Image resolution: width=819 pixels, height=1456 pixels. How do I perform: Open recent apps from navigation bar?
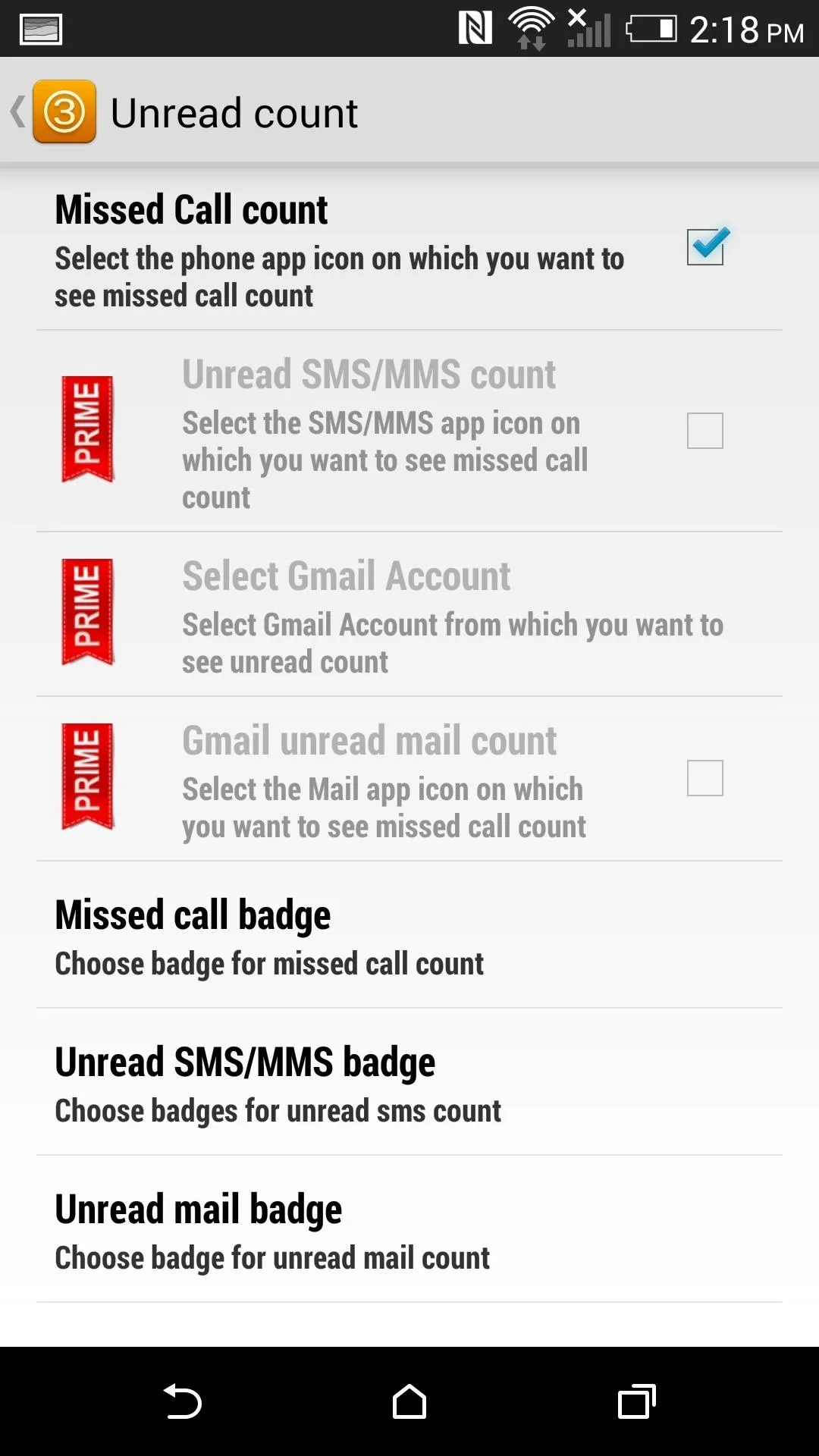[x=637, y=1401]
